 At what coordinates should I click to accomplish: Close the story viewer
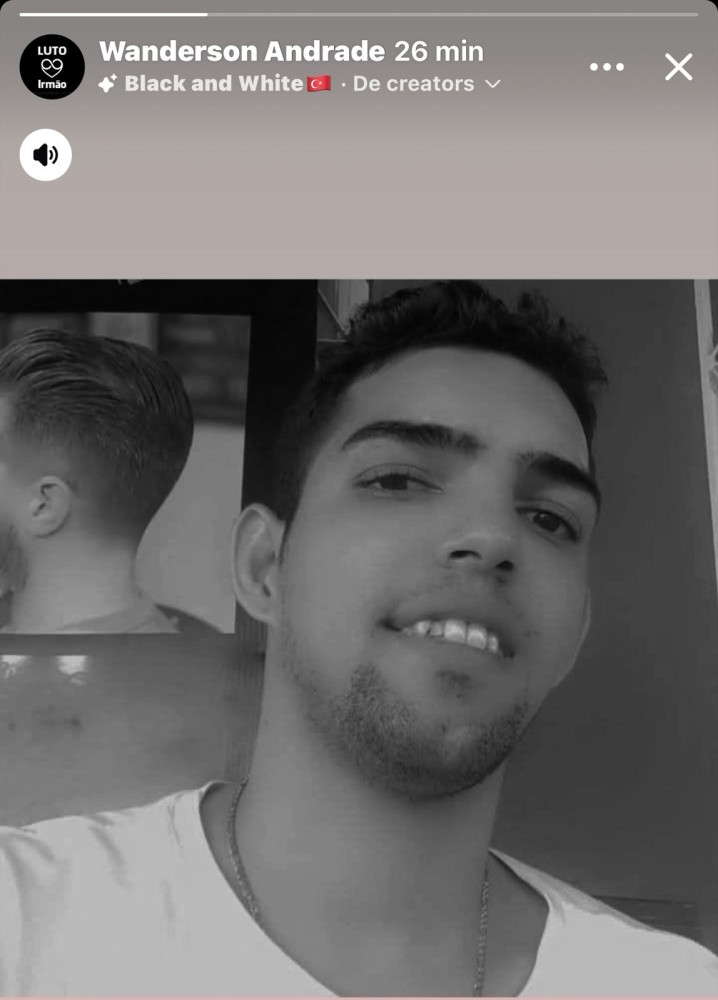point(678,67)
